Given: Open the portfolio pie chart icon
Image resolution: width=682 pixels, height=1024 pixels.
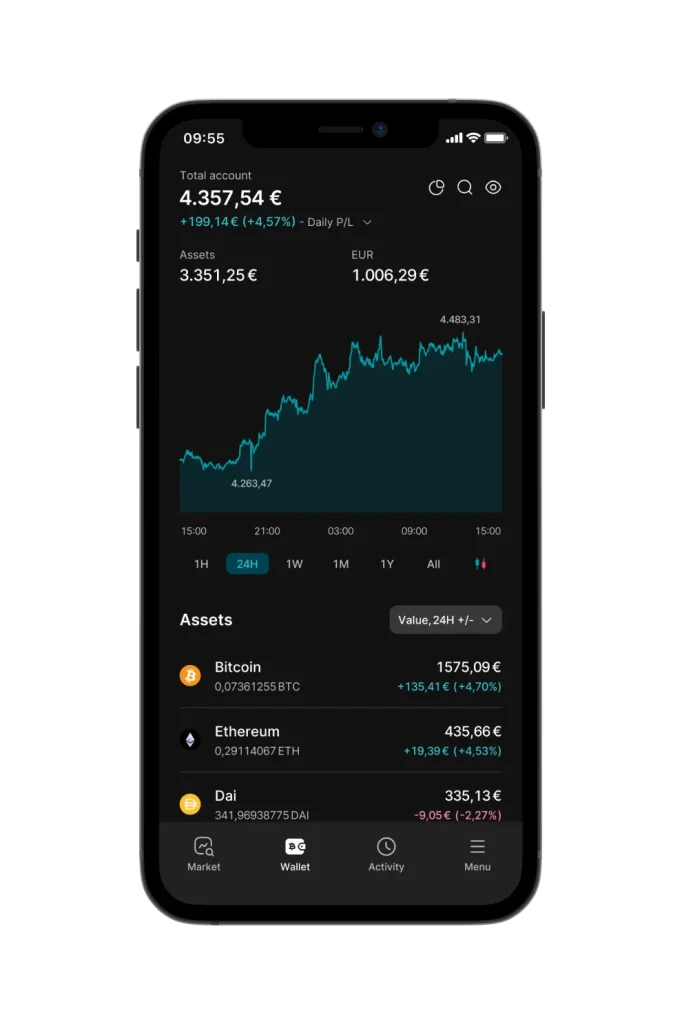Looking at the screenshot, I should [436, 188].
